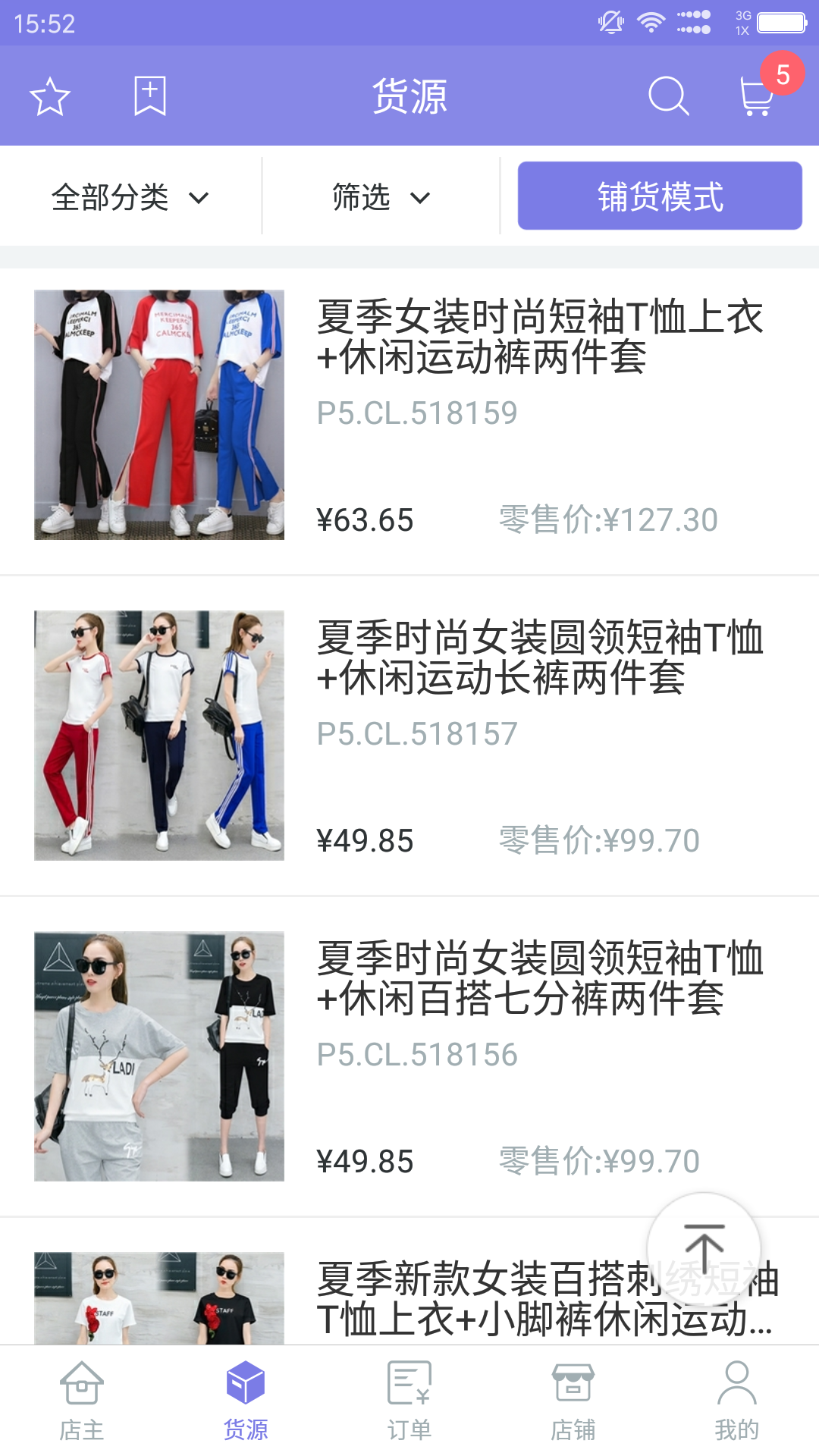Expand the 全部分类 category dropdown
Screen dimensions: 819x1456
[129, 196]
